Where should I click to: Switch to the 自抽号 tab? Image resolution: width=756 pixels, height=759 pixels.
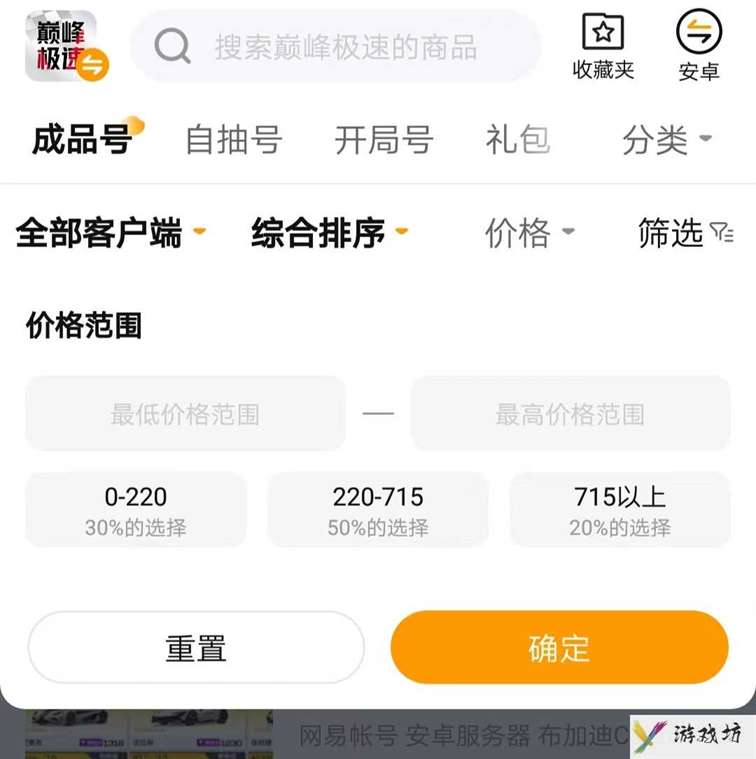[233, 140]
